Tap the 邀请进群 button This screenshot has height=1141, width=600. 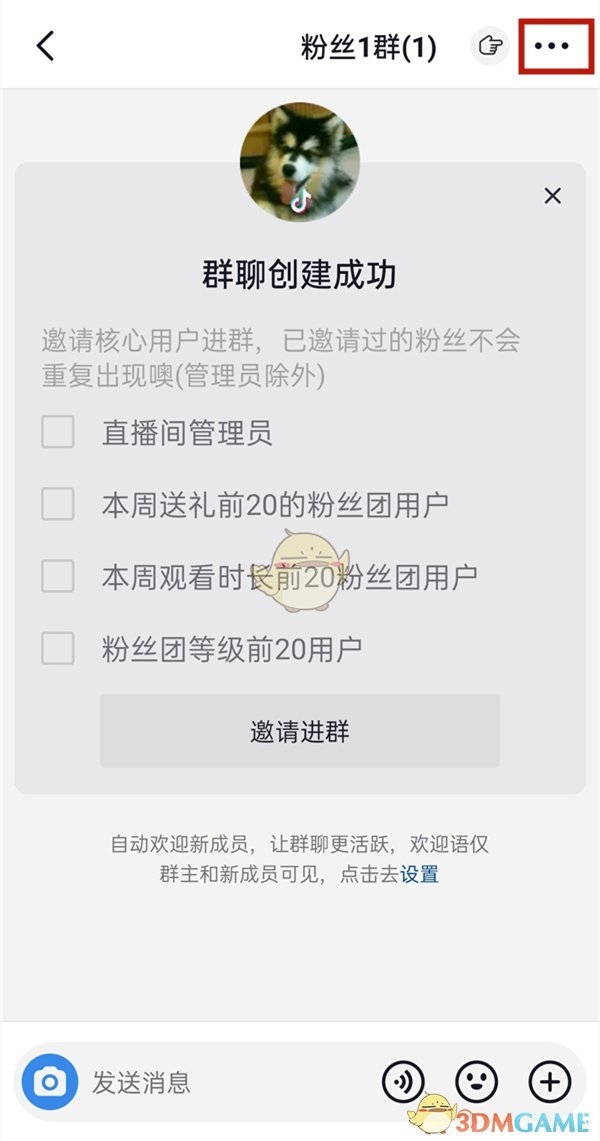point(299,731)
